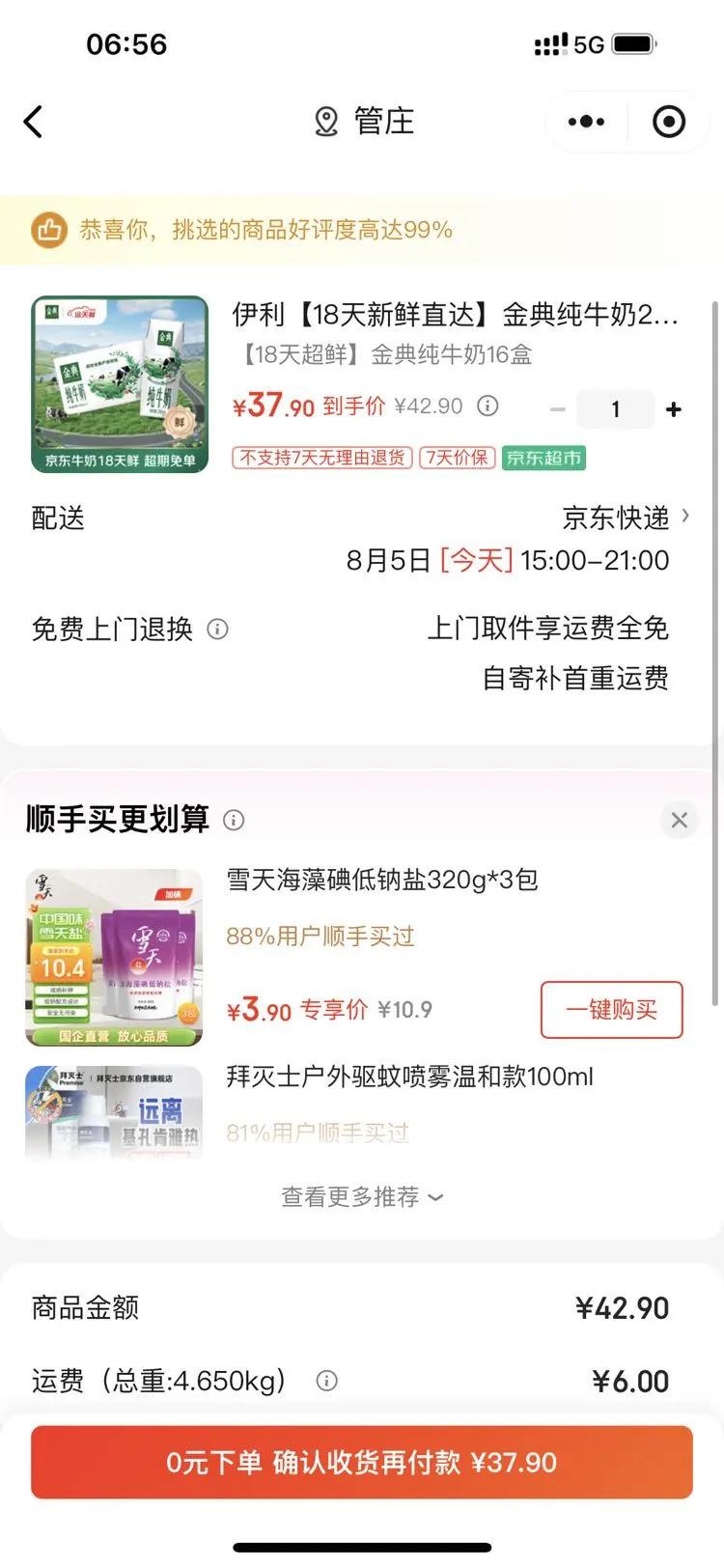Viewport: 724px width, 1568px height.
Task: Show info about 顺手买更划算
Action: click(234, 820)
